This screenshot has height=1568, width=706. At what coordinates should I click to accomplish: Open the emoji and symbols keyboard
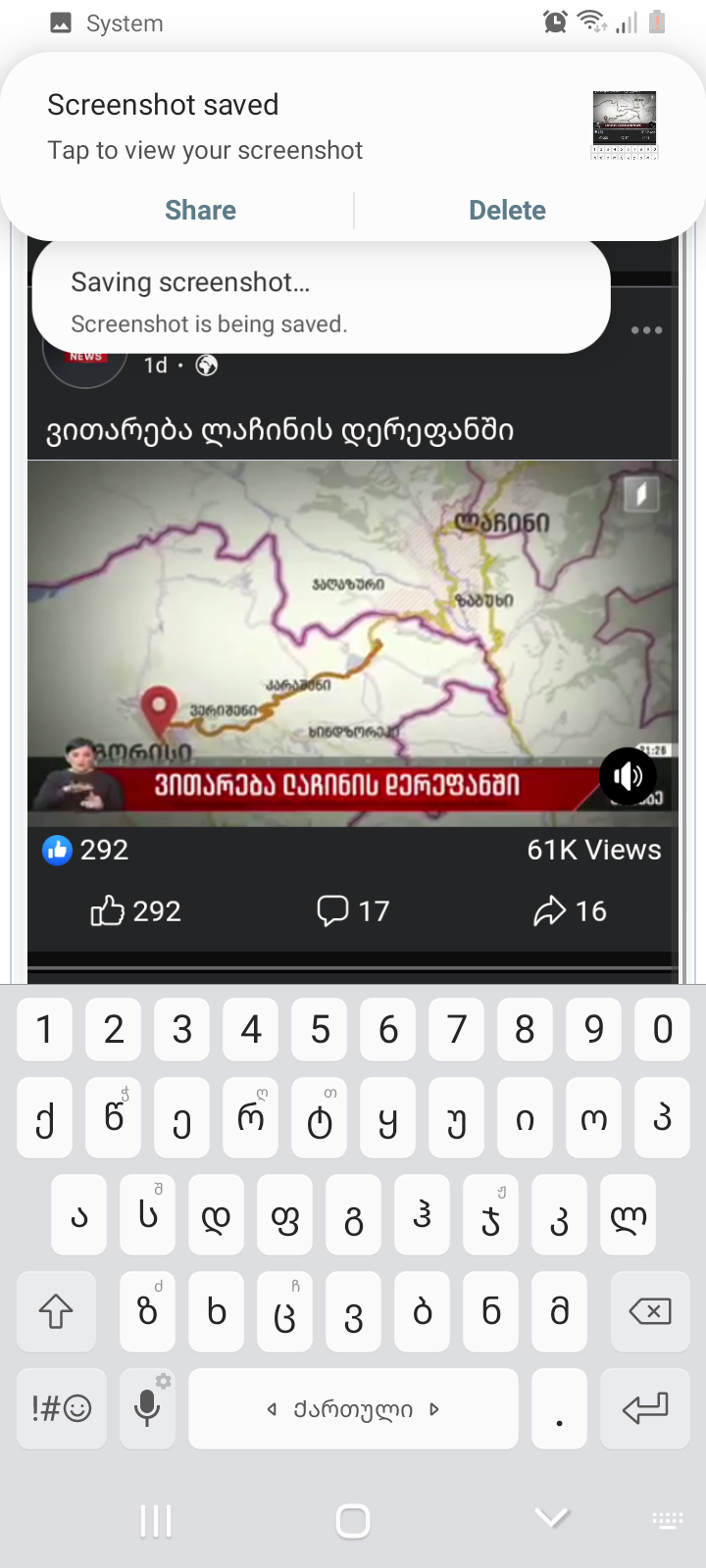61,1408
